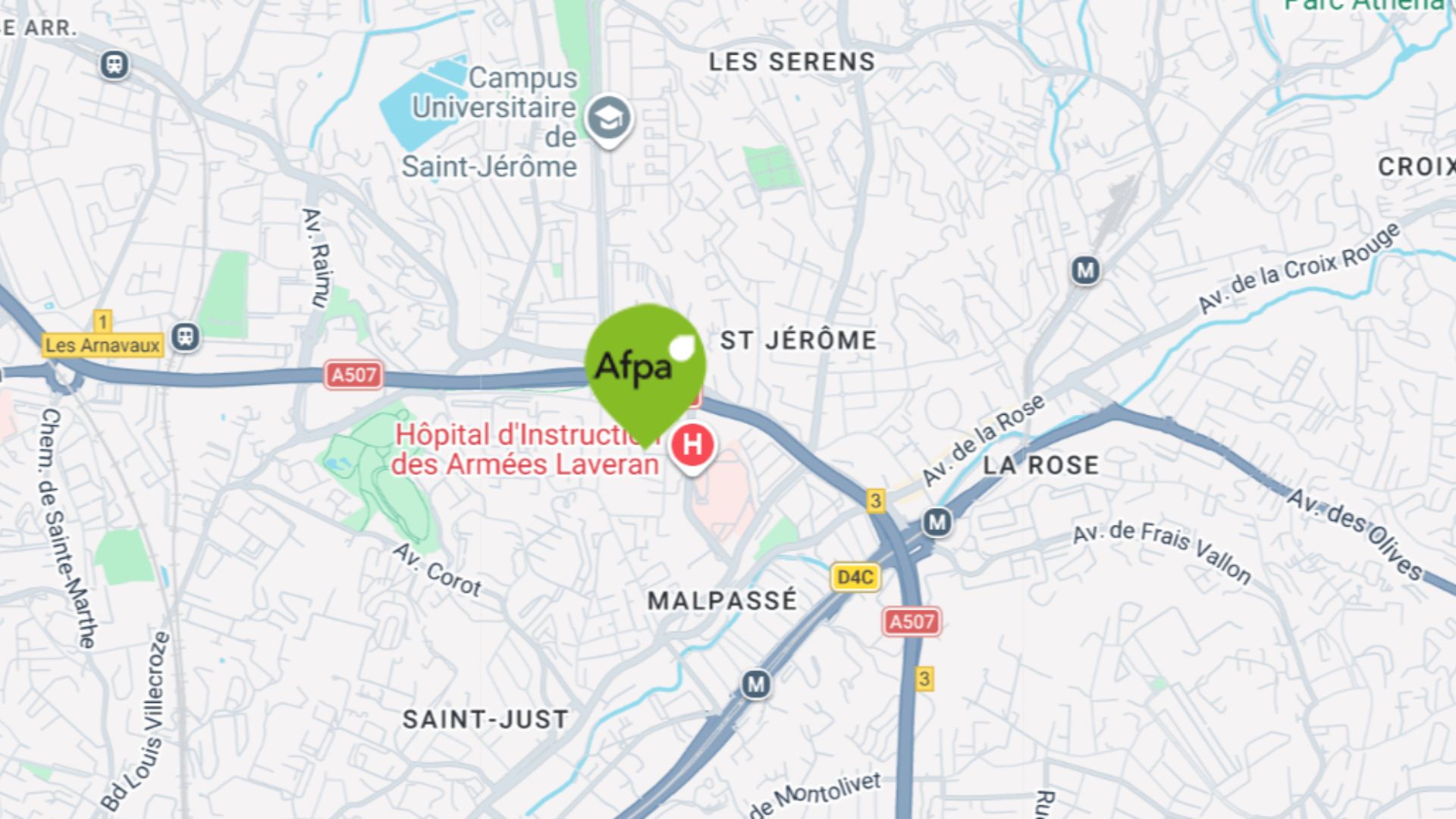Open the transit station icon beside Les Arnavaux
This screenshot has width=1456, height=819.
tap(185, 336)
